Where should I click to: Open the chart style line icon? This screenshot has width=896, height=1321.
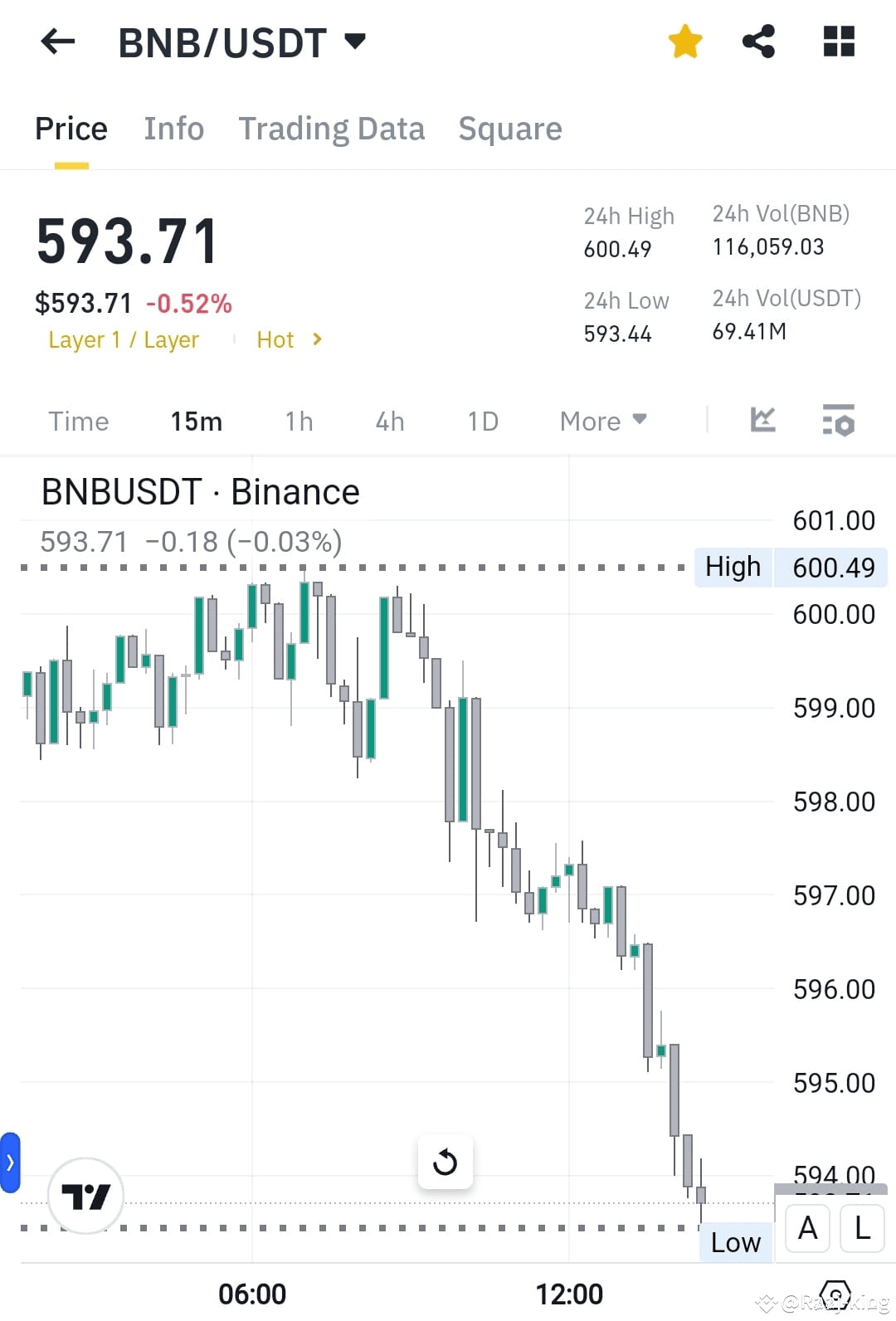coord(762,421)
